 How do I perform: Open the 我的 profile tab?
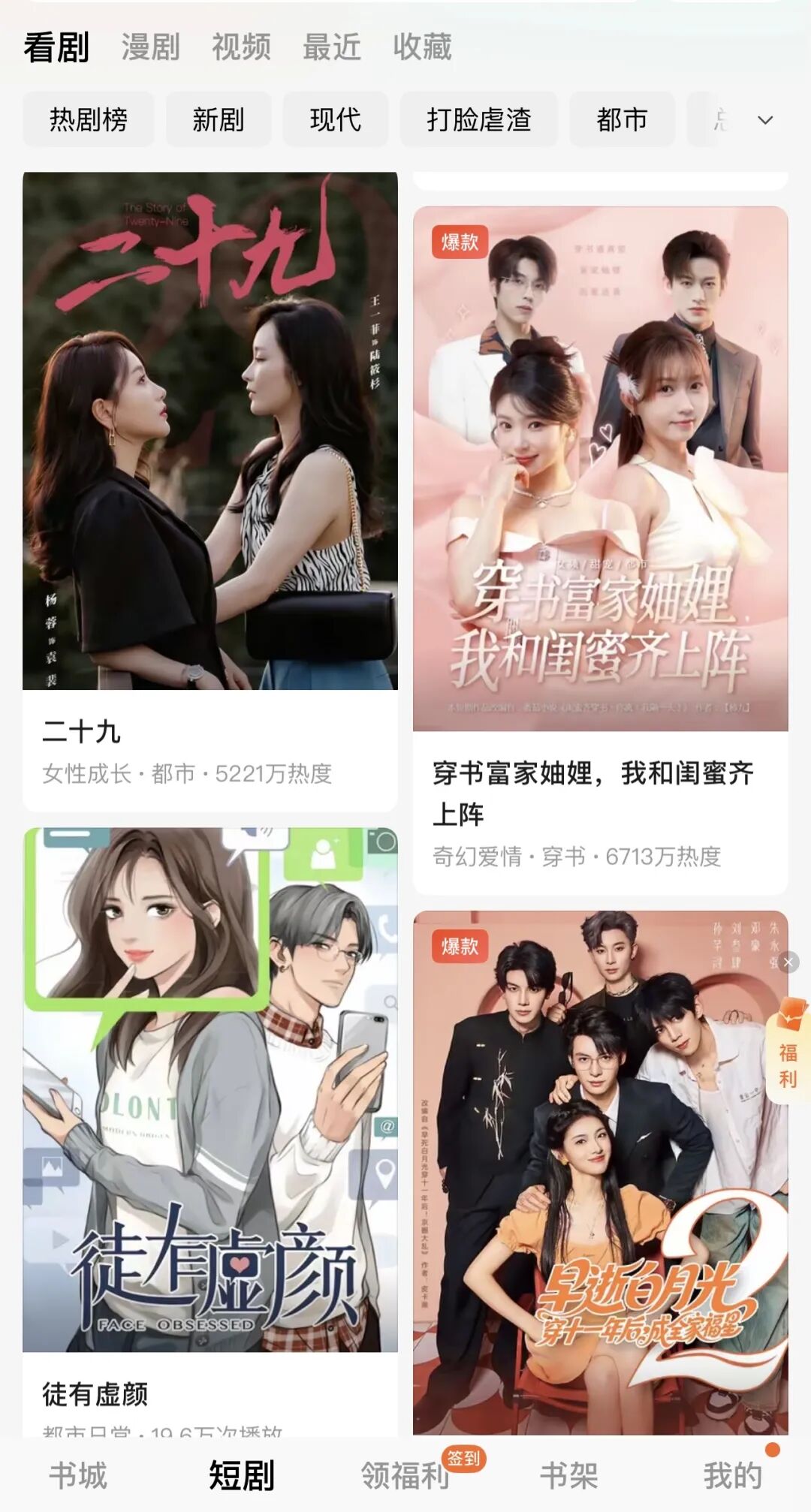tap(732, 1476)
